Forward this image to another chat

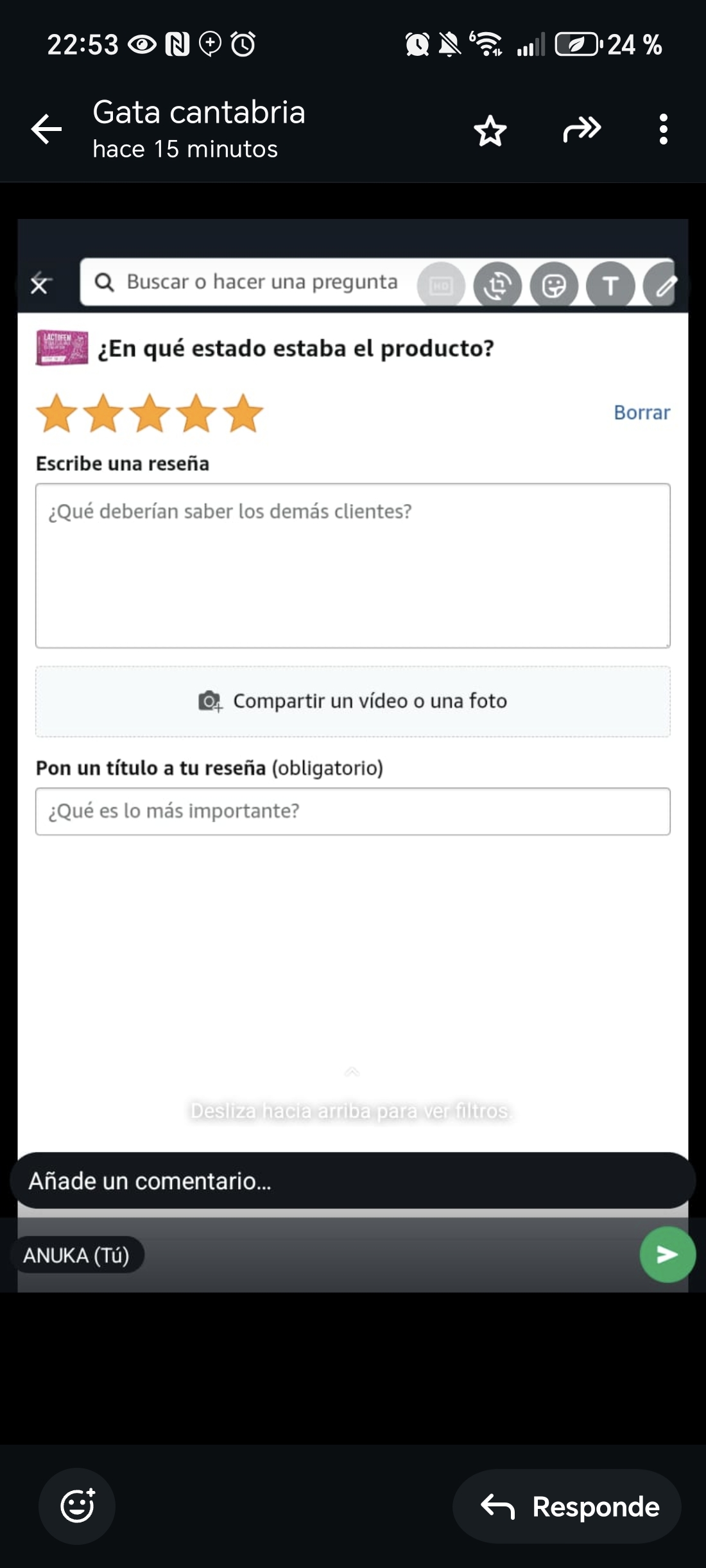coord(581,130)
